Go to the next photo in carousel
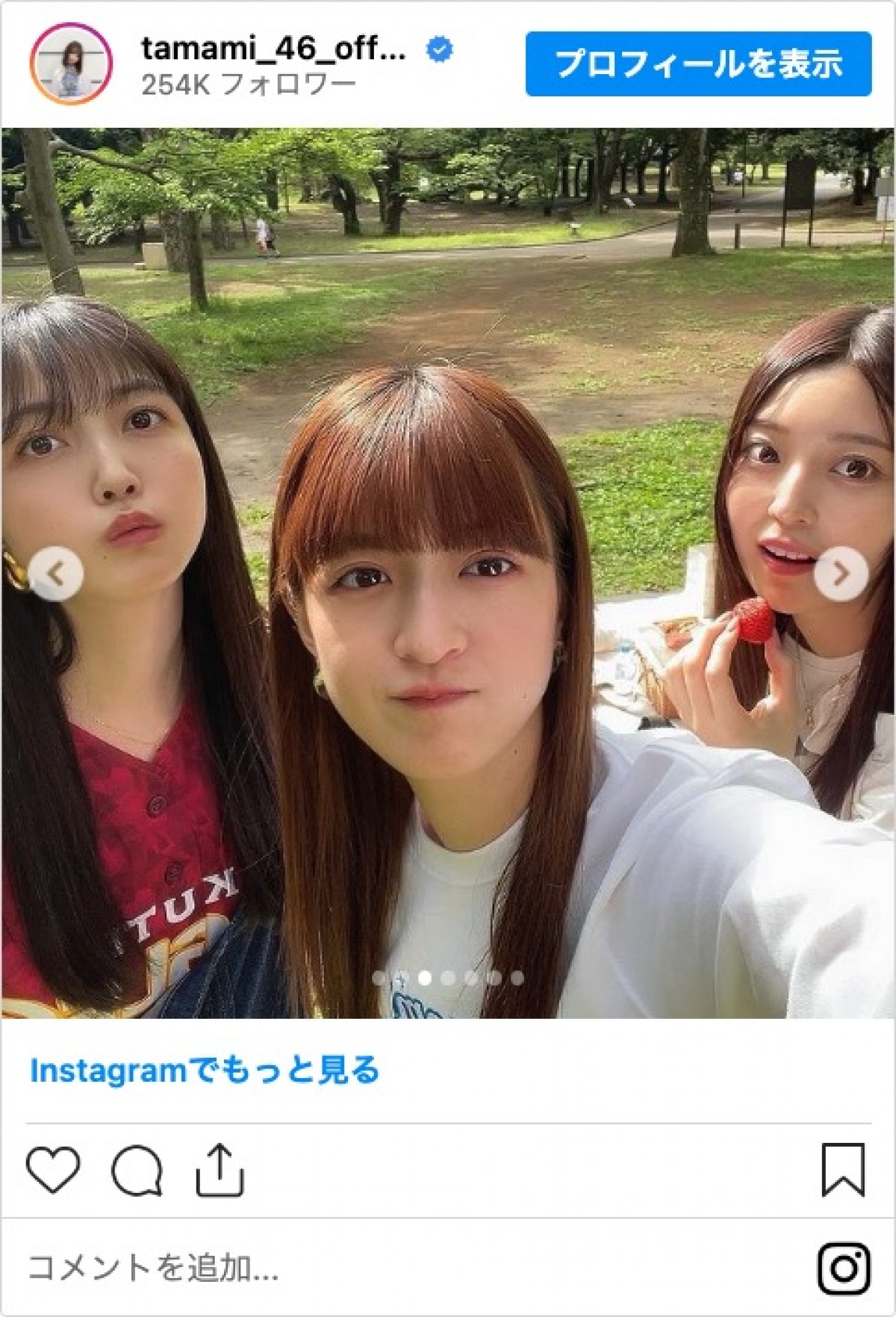The height and width of the screenshot is (1317, 896). pos(841,574)
